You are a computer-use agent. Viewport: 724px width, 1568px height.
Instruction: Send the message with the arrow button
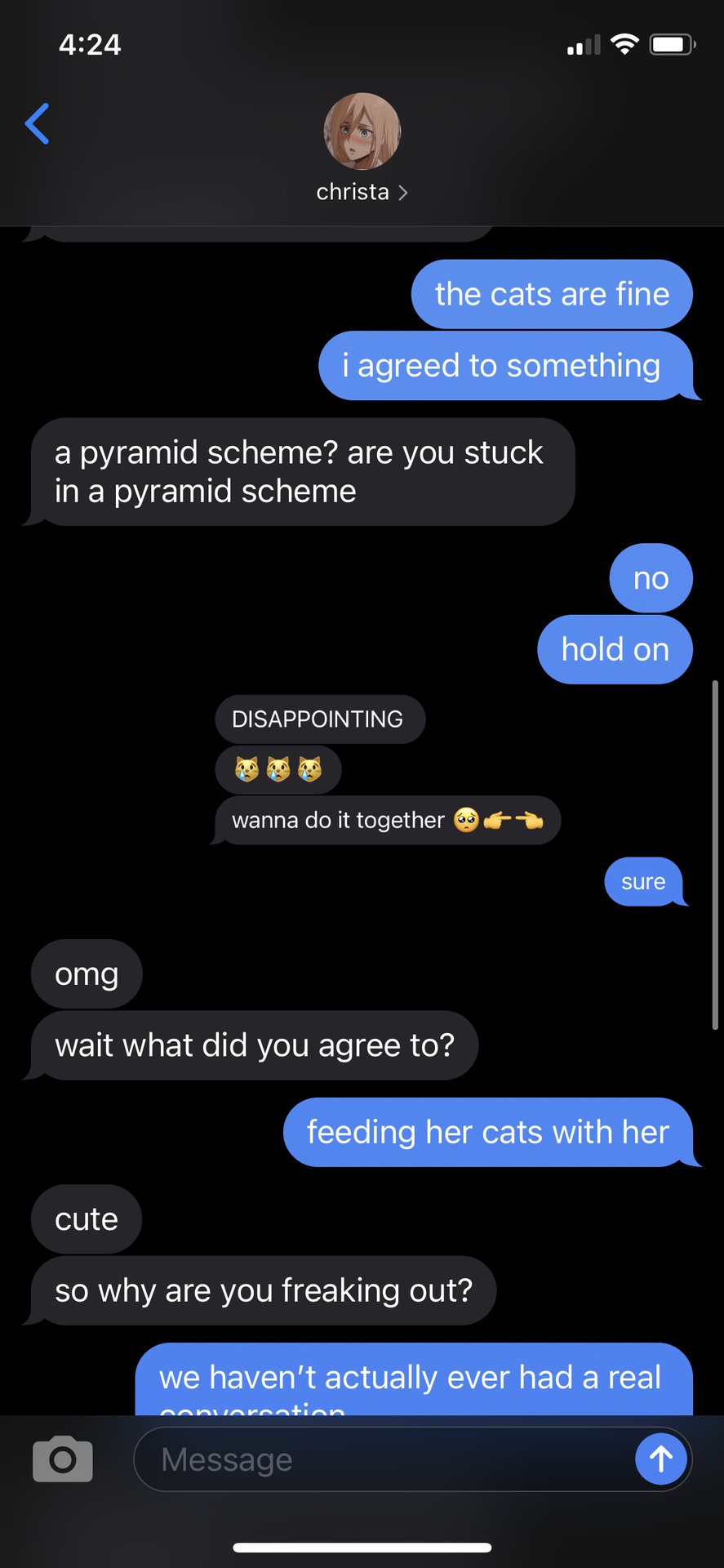click(x=660, y=1459)
